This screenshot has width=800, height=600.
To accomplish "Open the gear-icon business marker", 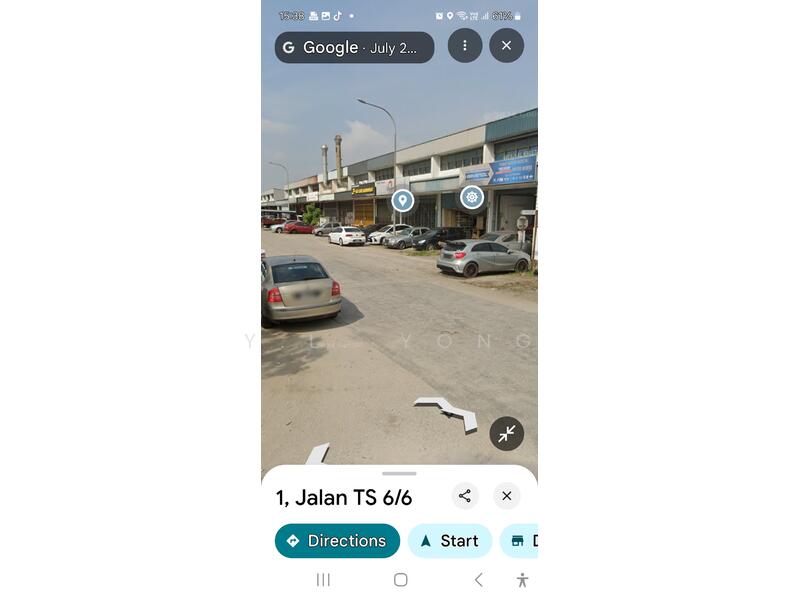I will click(x=472, y=197).
